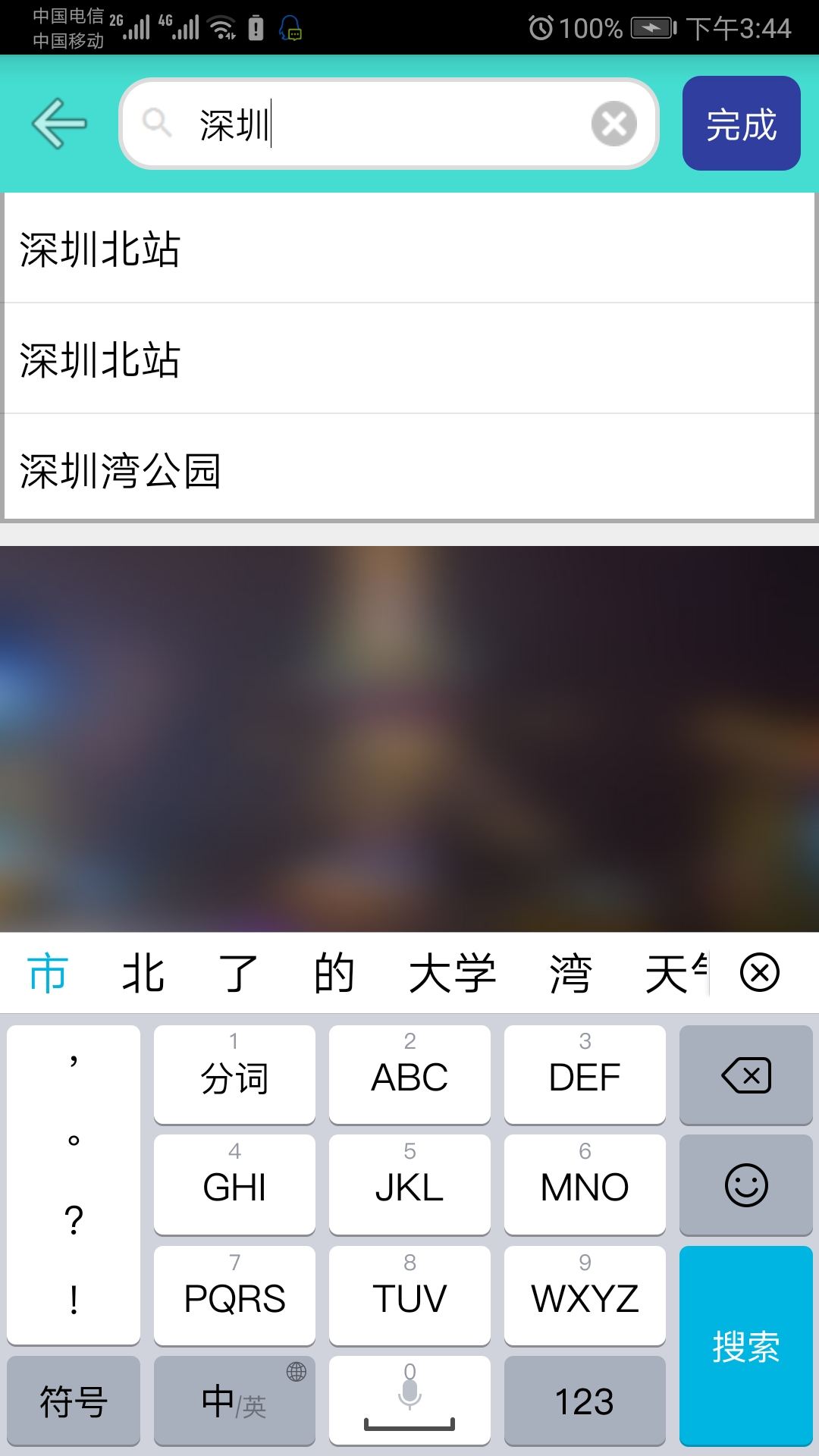Switch to the 123 number keyboard
819x1456 pixels.
(x=584, y=1401)
